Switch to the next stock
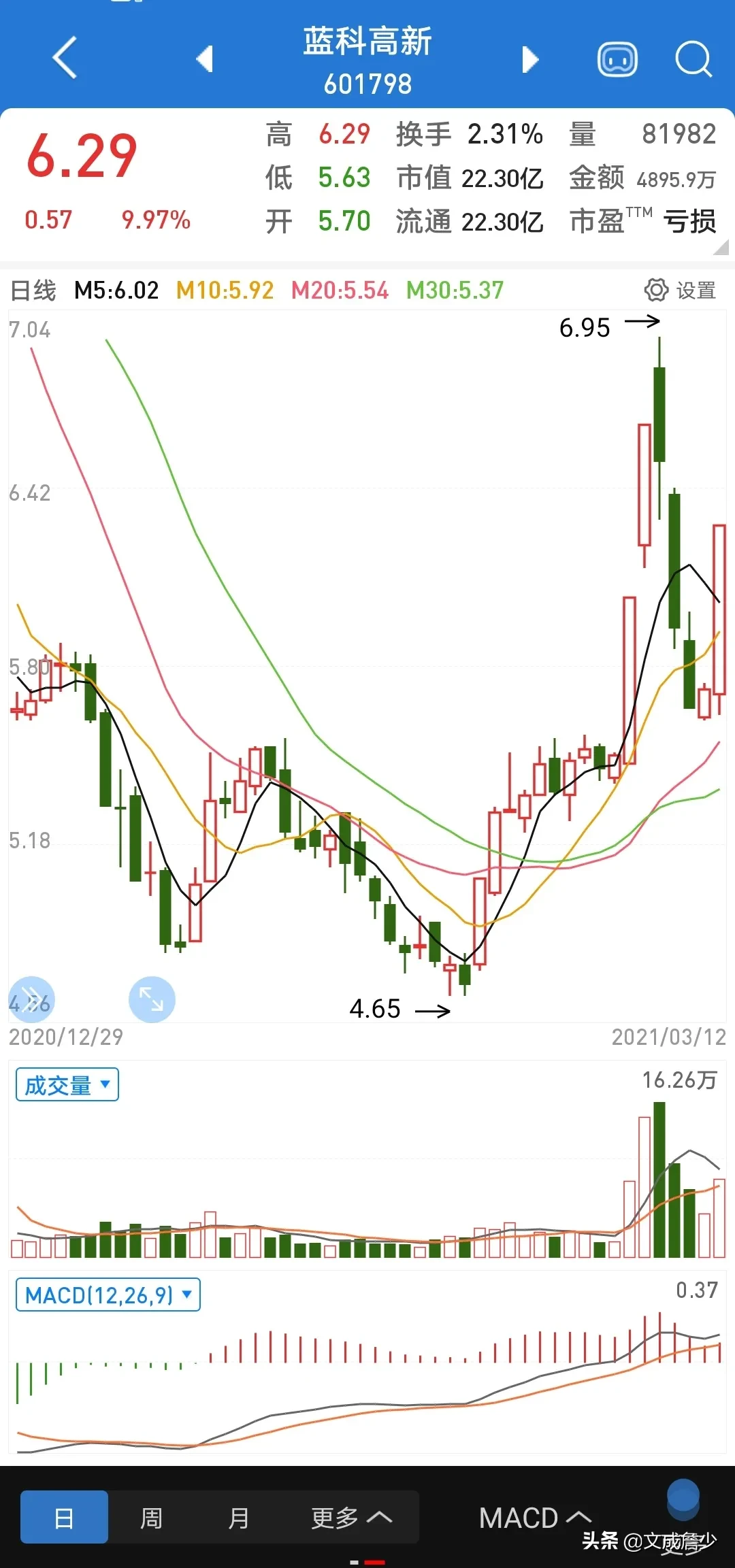The width and height of the screenshot is (735, 1568). coord(530,59)
